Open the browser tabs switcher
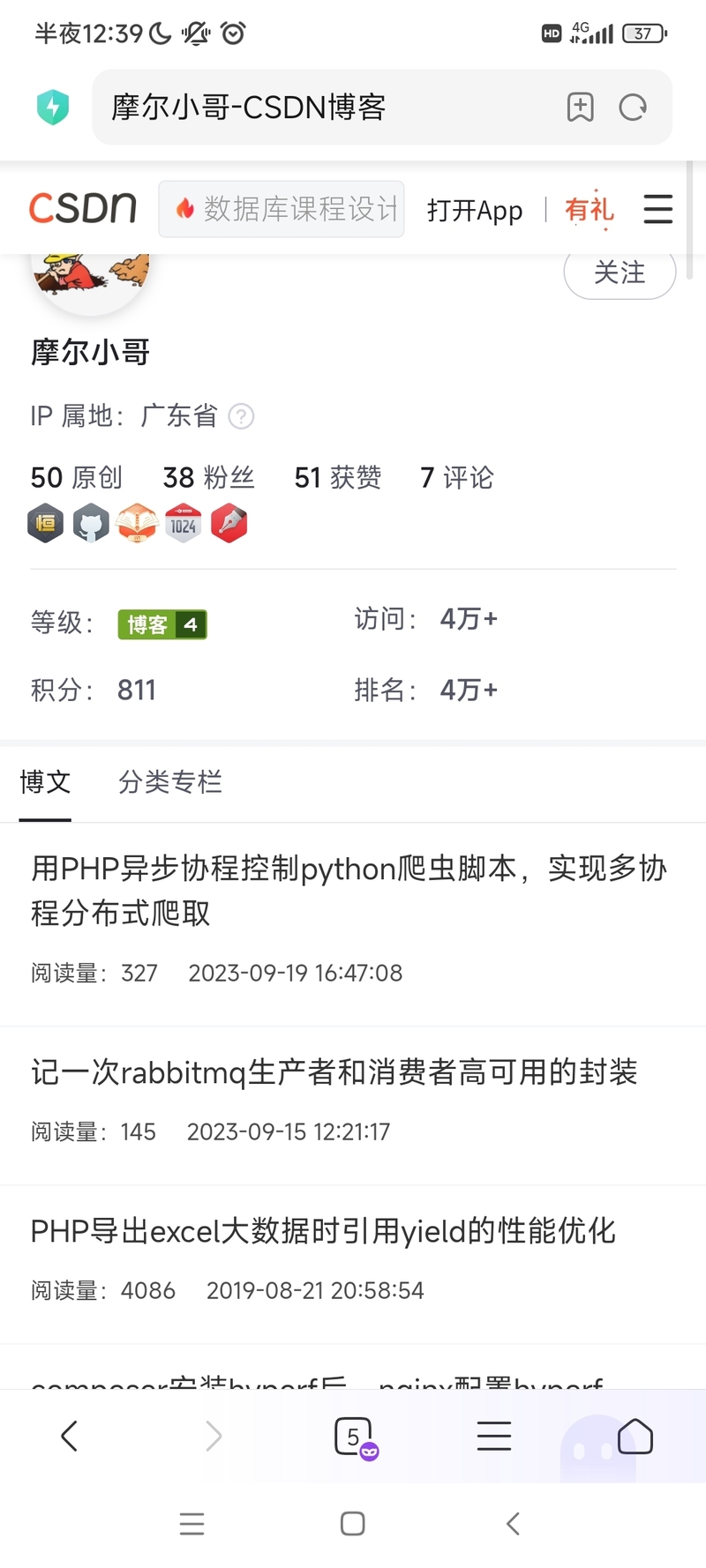 [x=353, y=1437]
